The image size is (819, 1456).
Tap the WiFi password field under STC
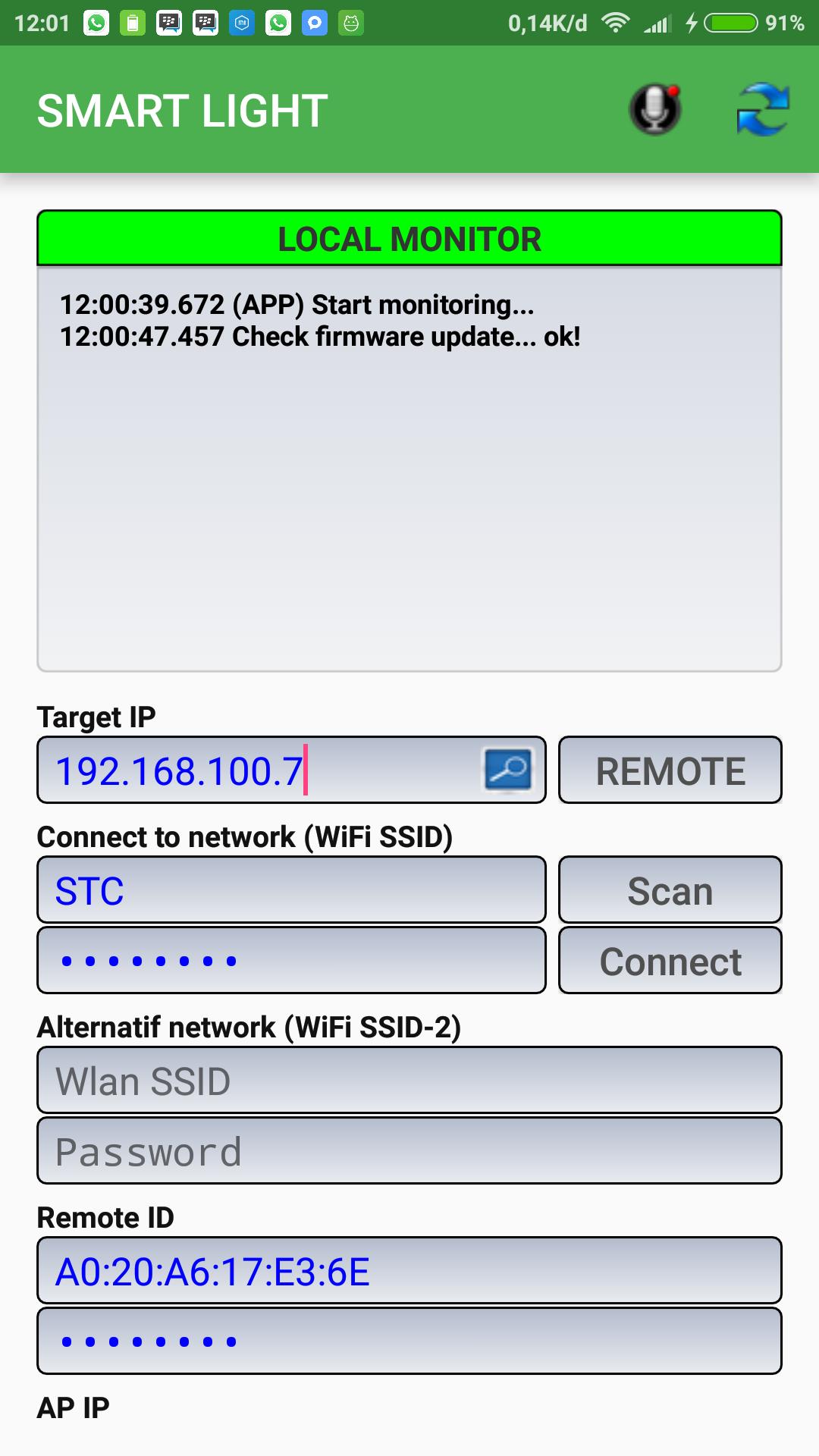(291, 961)
